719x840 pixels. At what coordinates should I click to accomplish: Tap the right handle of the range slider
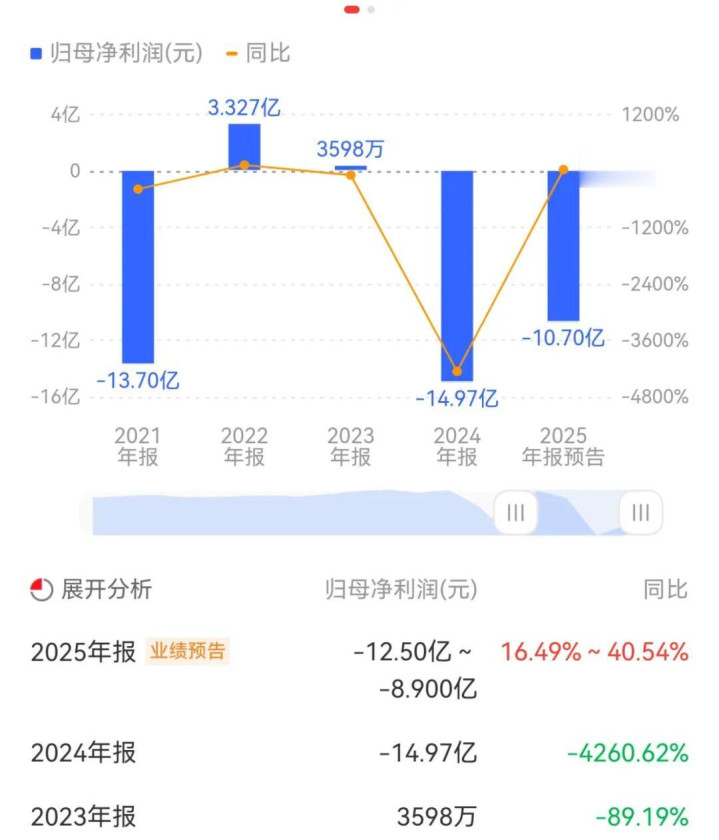pos(640,513)
